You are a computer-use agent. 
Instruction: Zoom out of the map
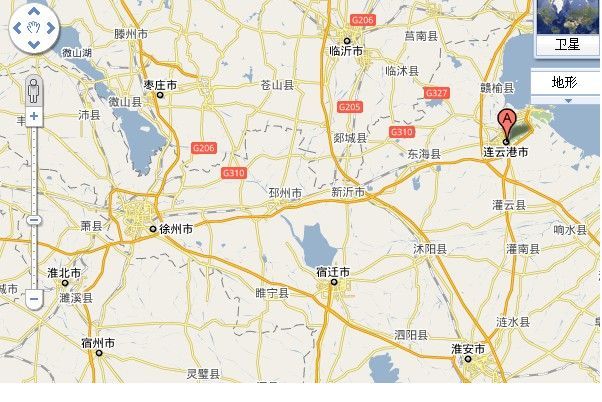34,298
